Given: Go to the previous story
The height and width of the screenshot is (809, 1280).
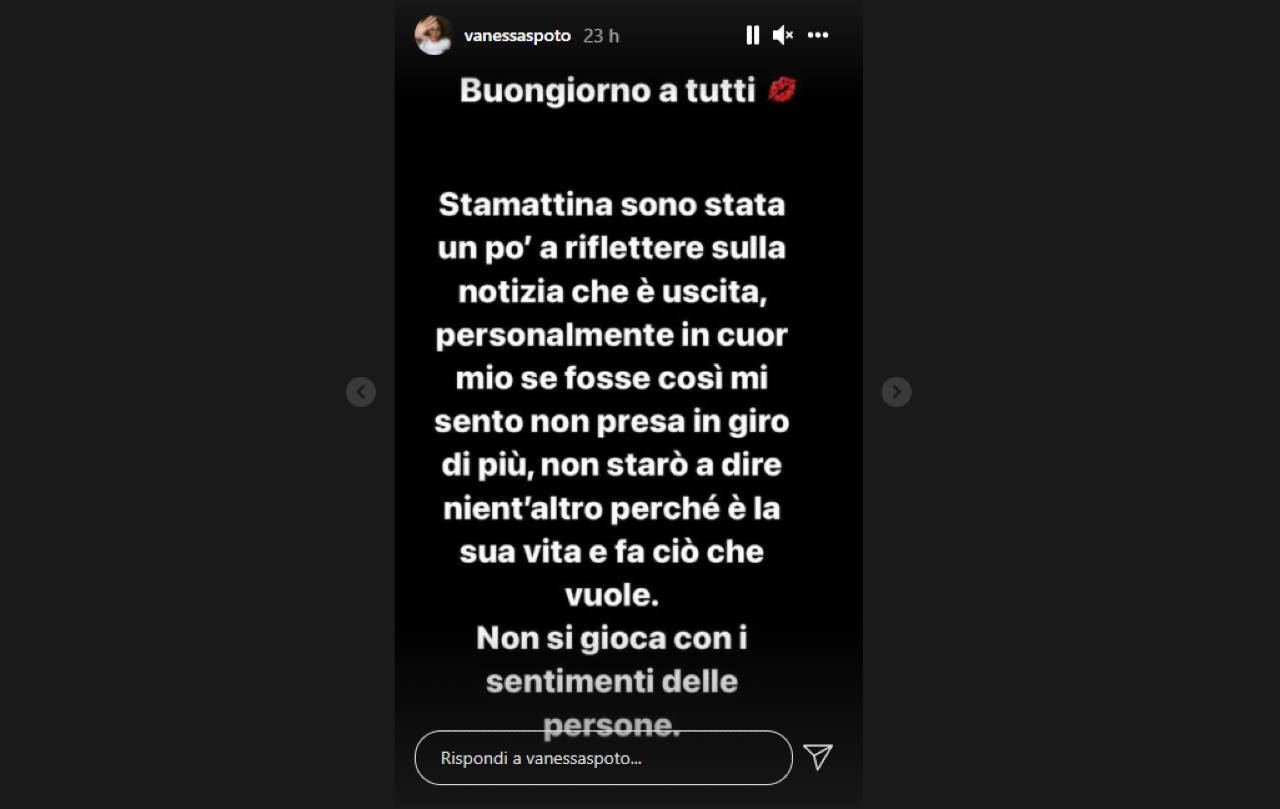Looking at the screenshot, I should (361, 391).
